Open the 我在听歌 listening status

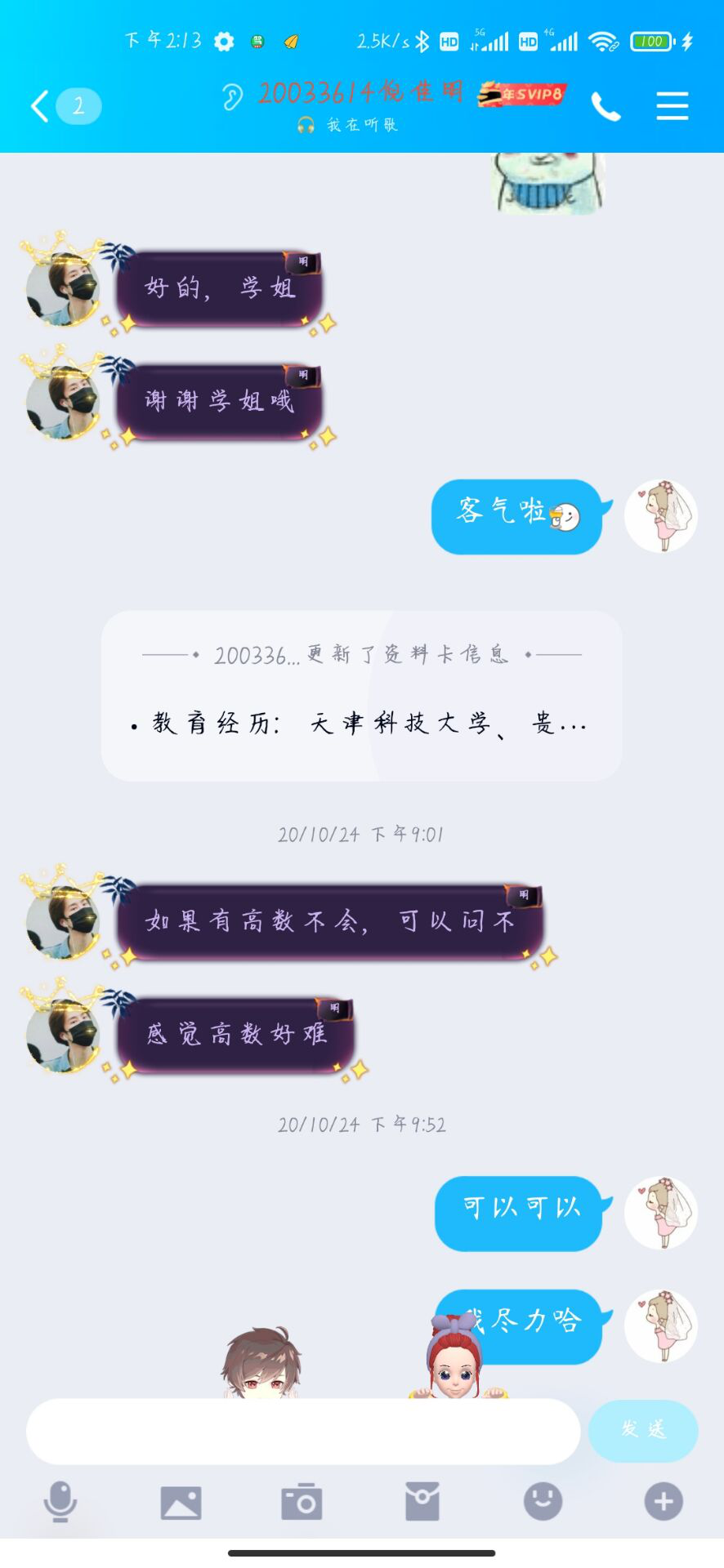pyautogui.click(x=350, y=125)
